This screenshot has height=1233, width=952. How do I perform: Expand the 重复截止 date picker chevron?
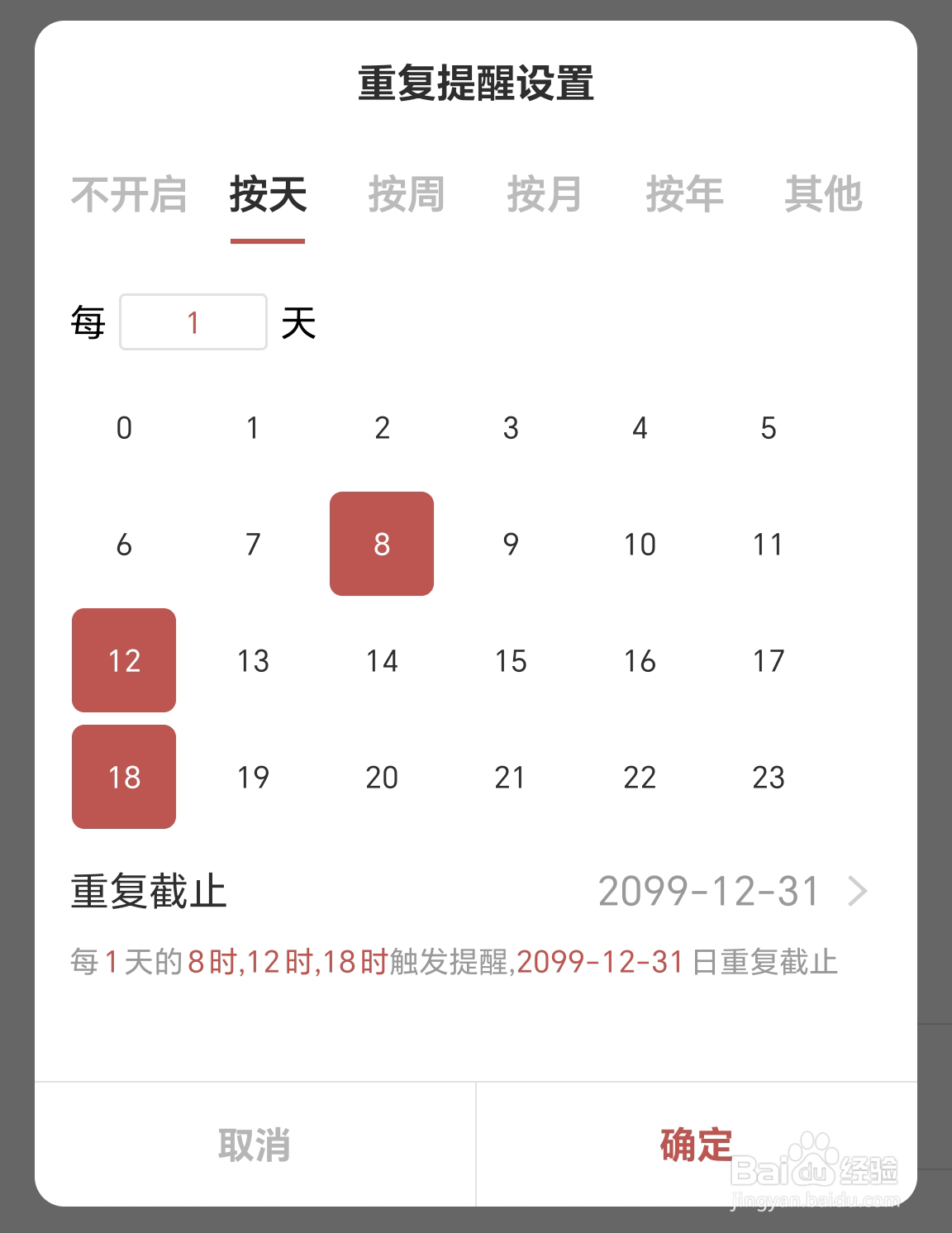[859, 890]
